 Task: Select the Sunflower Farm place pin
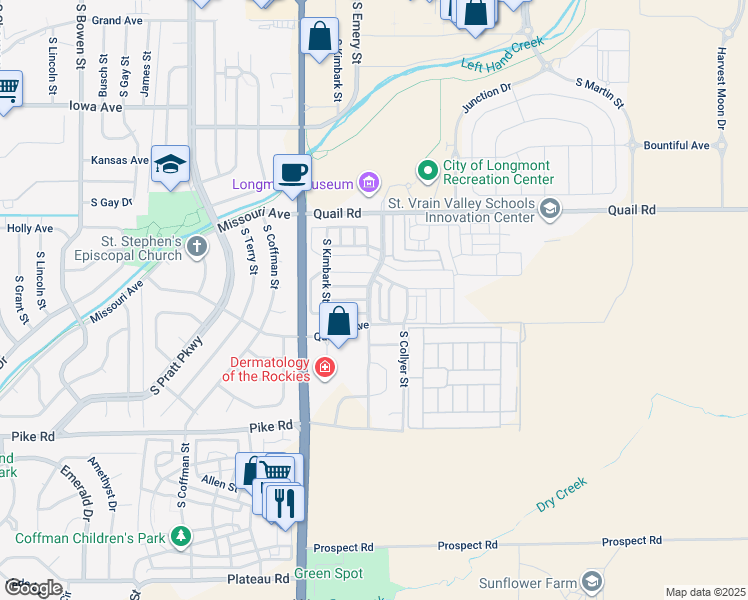593,582
